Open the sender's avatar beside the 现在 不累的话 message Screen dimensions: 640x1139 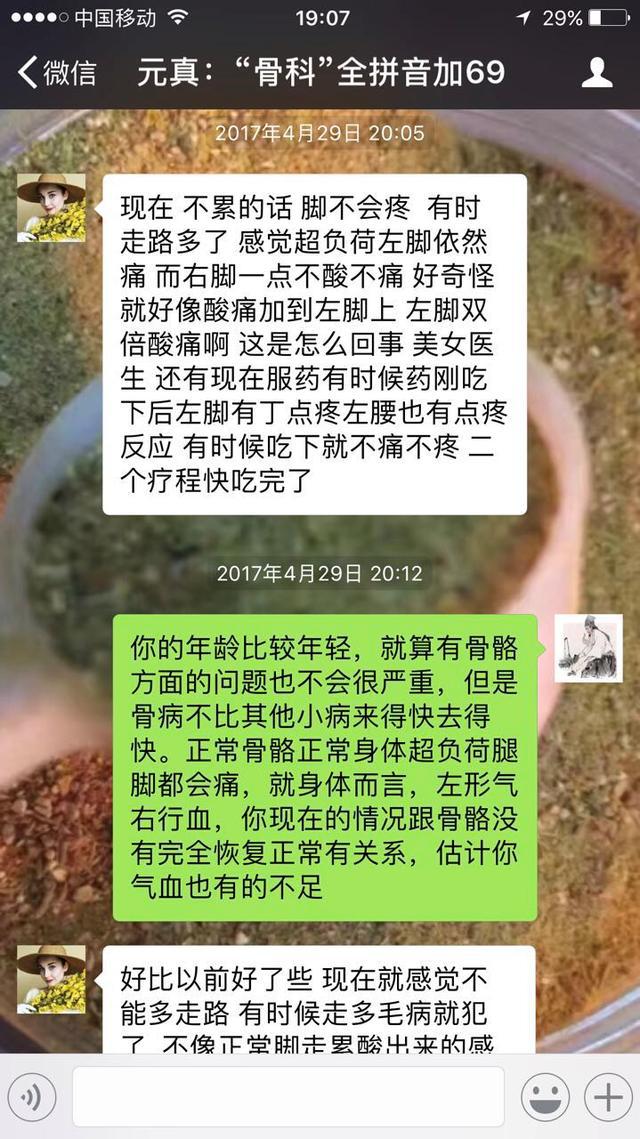click(51, 207)
